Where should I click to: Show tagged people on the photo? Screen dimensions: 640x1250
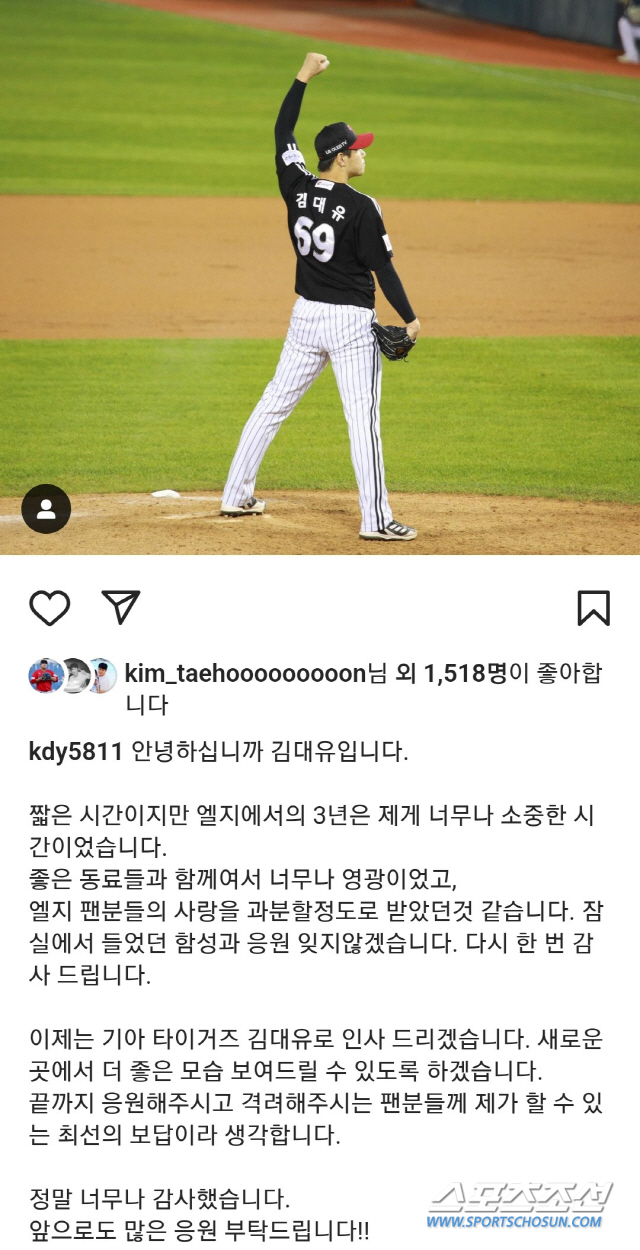46,509
